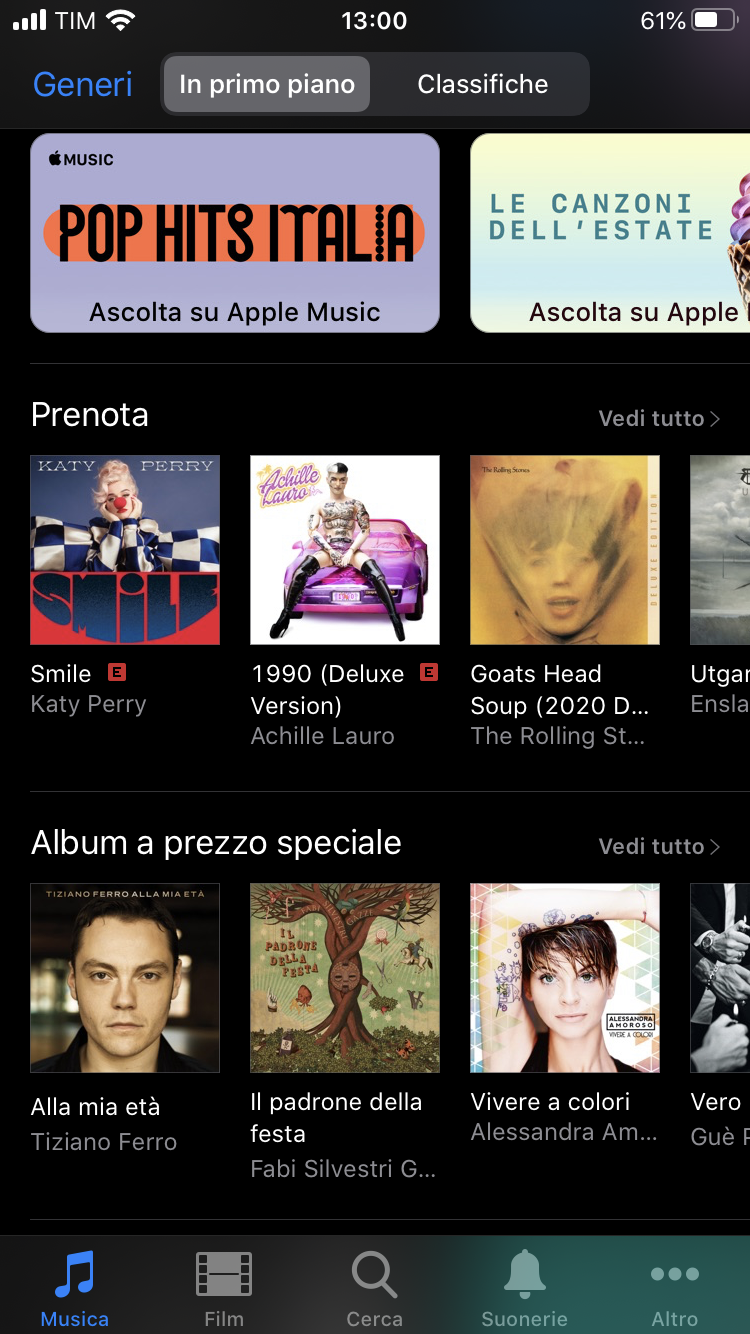The width and height of the screenshot is (750, 1334).
Task: Select the In primo piano segment
Action: click(267, 84)
